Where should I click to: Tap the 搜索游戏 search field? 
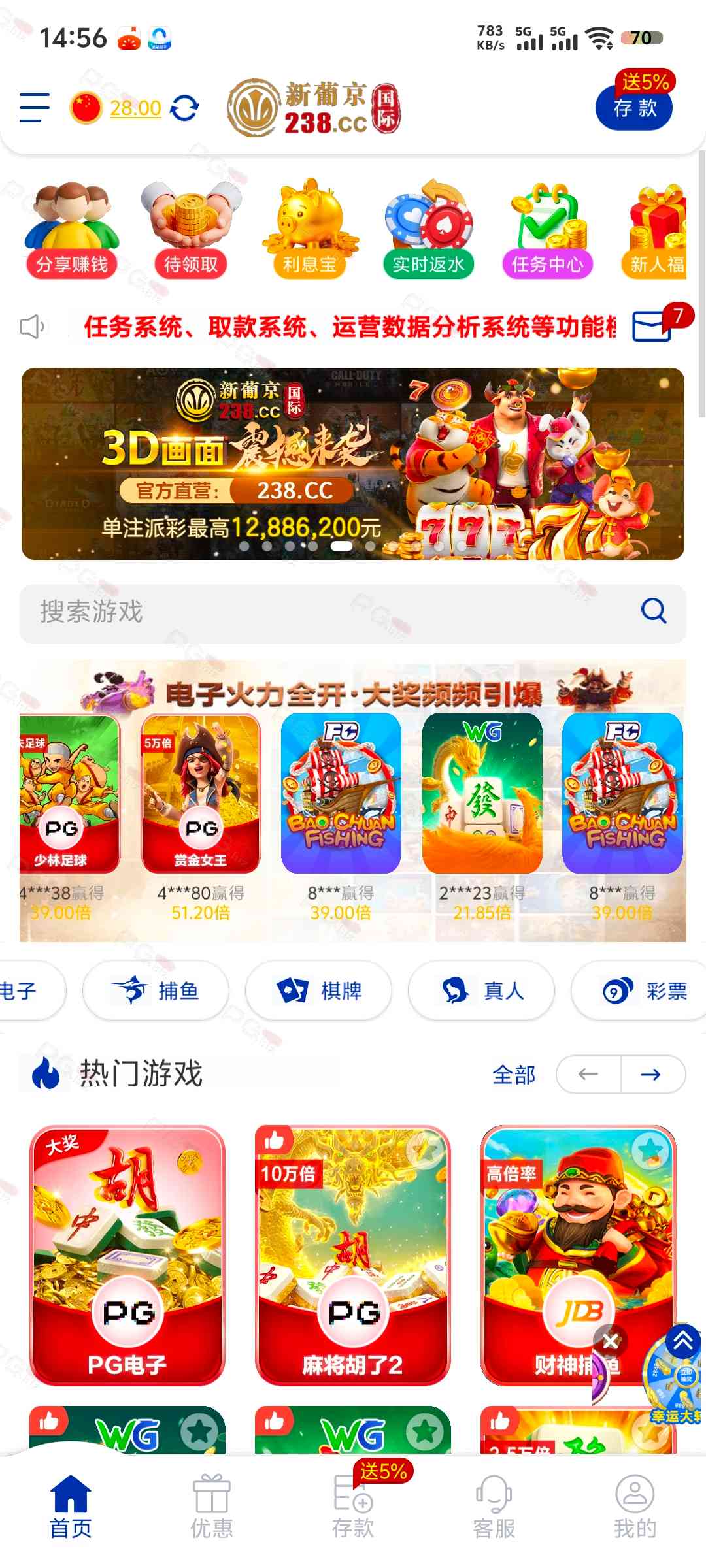coord(327,613)
